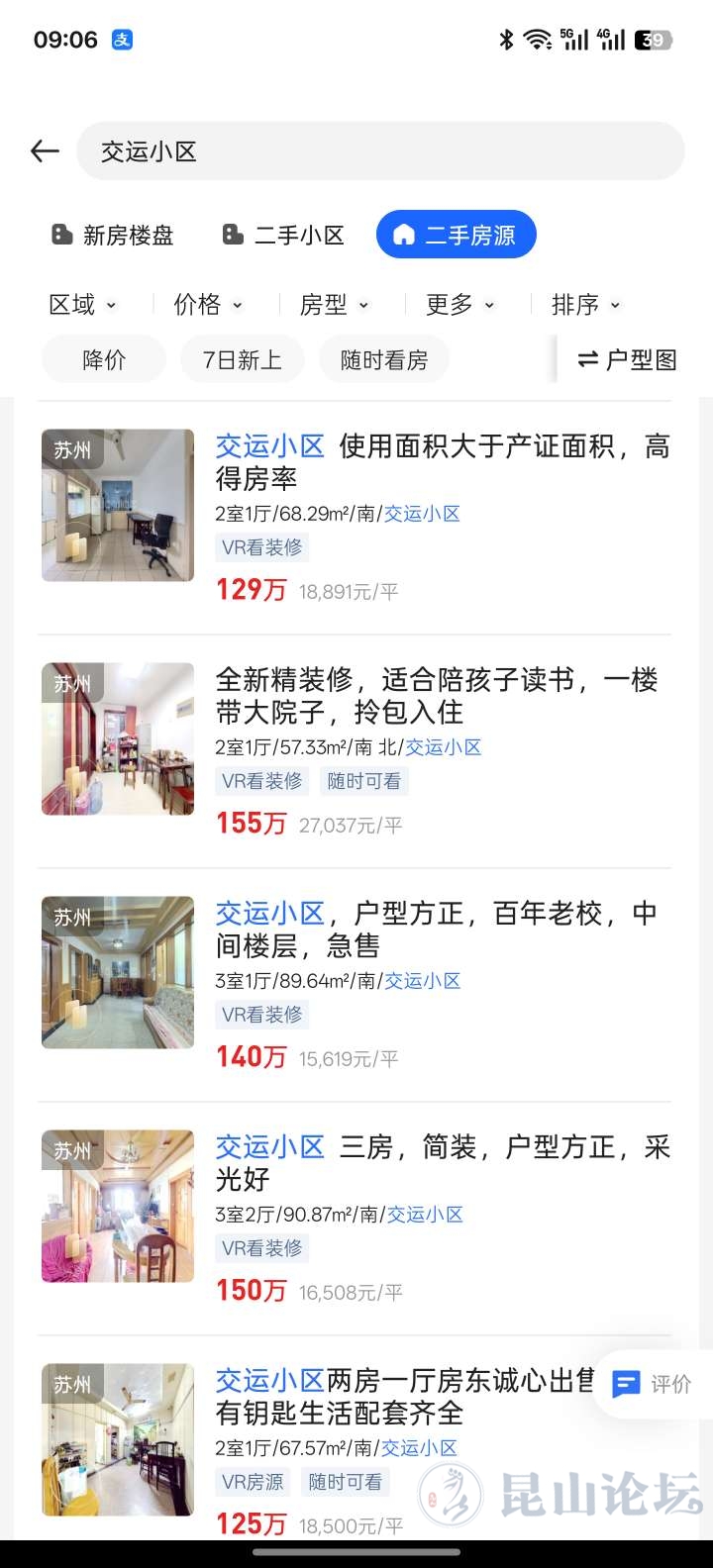713x1568 pixels.
Task: Tap the search field showing 交运小区
Action: click(380, 151)
